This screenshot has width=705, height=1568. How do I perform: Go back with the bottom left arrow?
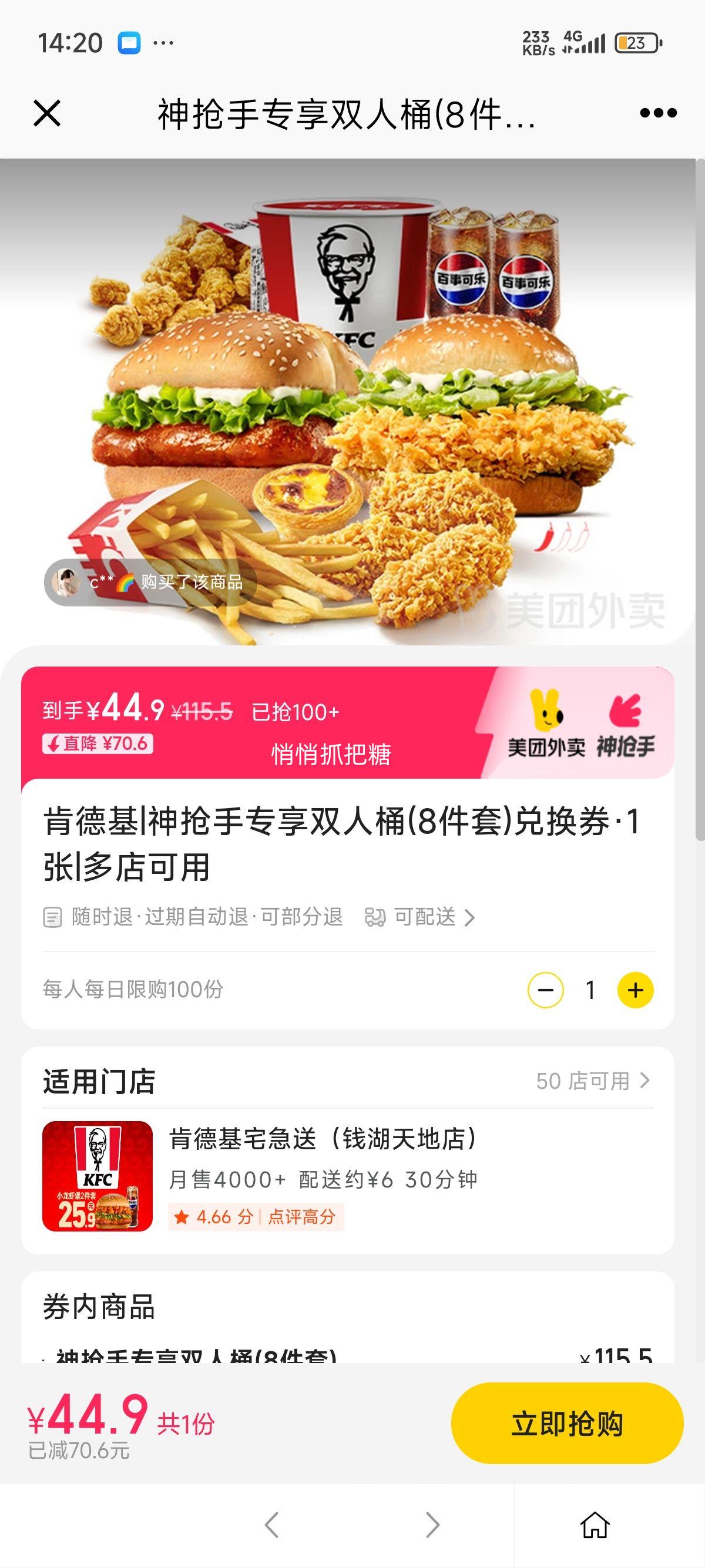click(271, 1525)
